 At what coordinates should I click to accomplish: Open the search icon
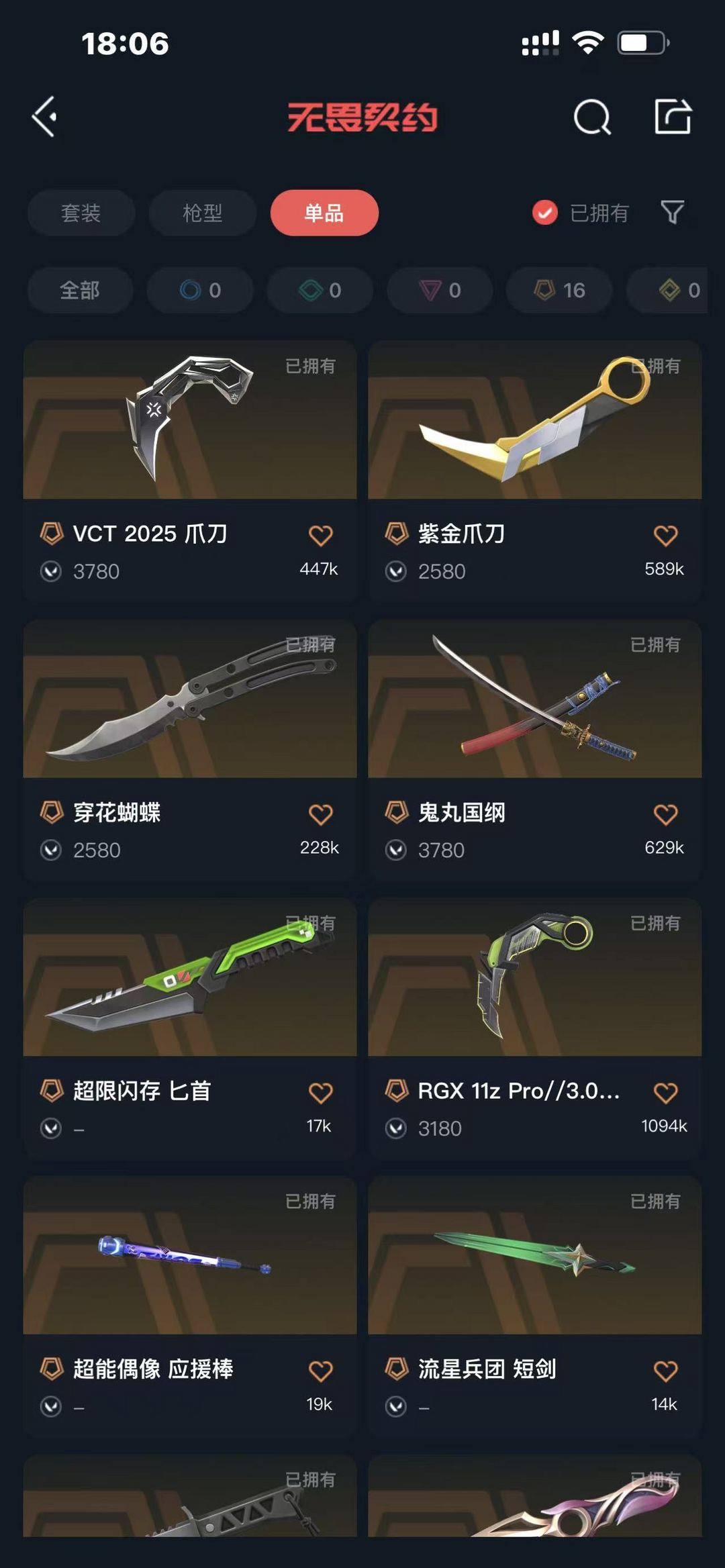(592, 117)
